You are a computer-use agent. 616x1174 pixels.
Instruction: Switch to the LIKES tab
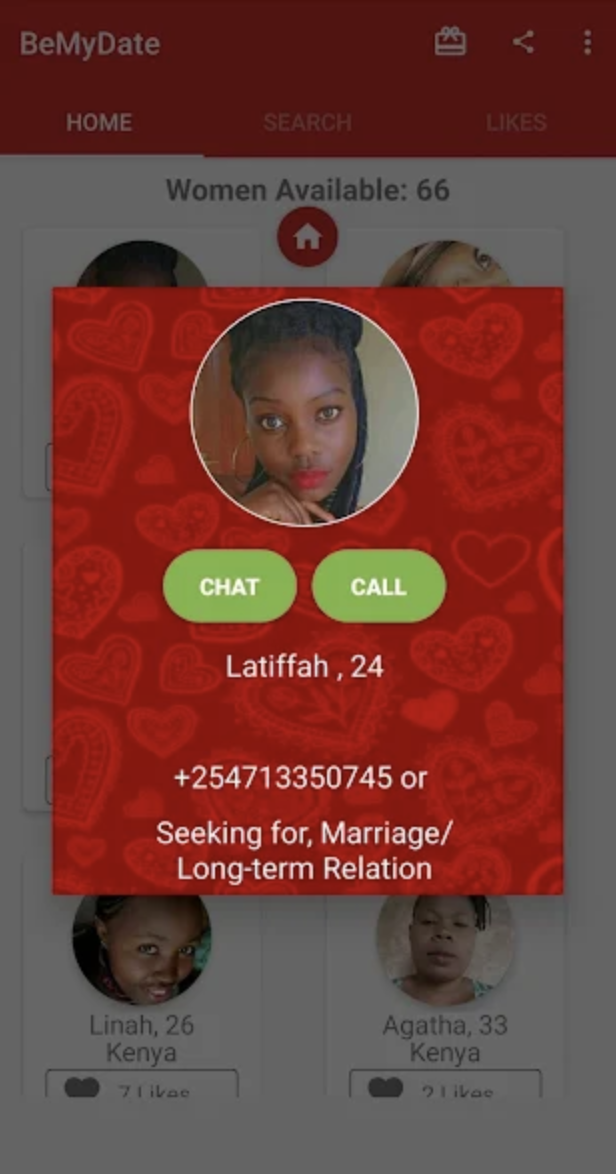tap(516, 123)
